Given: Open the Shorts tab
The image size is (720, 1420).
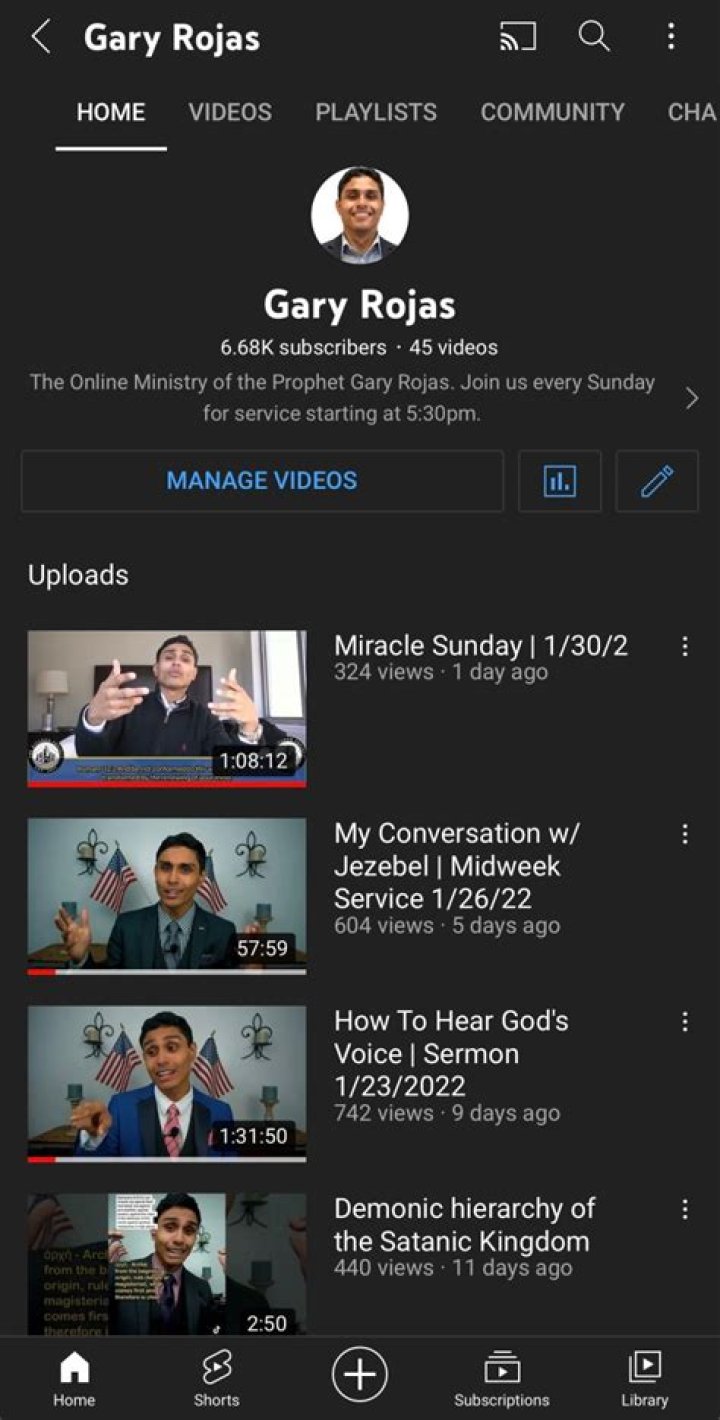Looking at the screenshot, I should [x=217, y=1377].
